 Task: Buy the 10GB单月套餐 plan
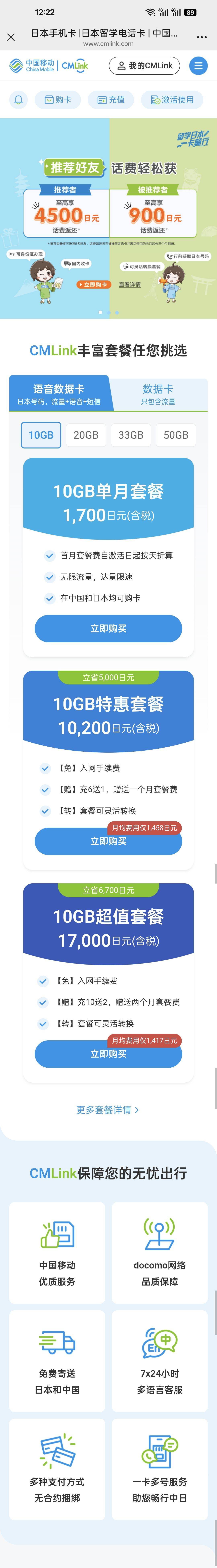[108, 628]
